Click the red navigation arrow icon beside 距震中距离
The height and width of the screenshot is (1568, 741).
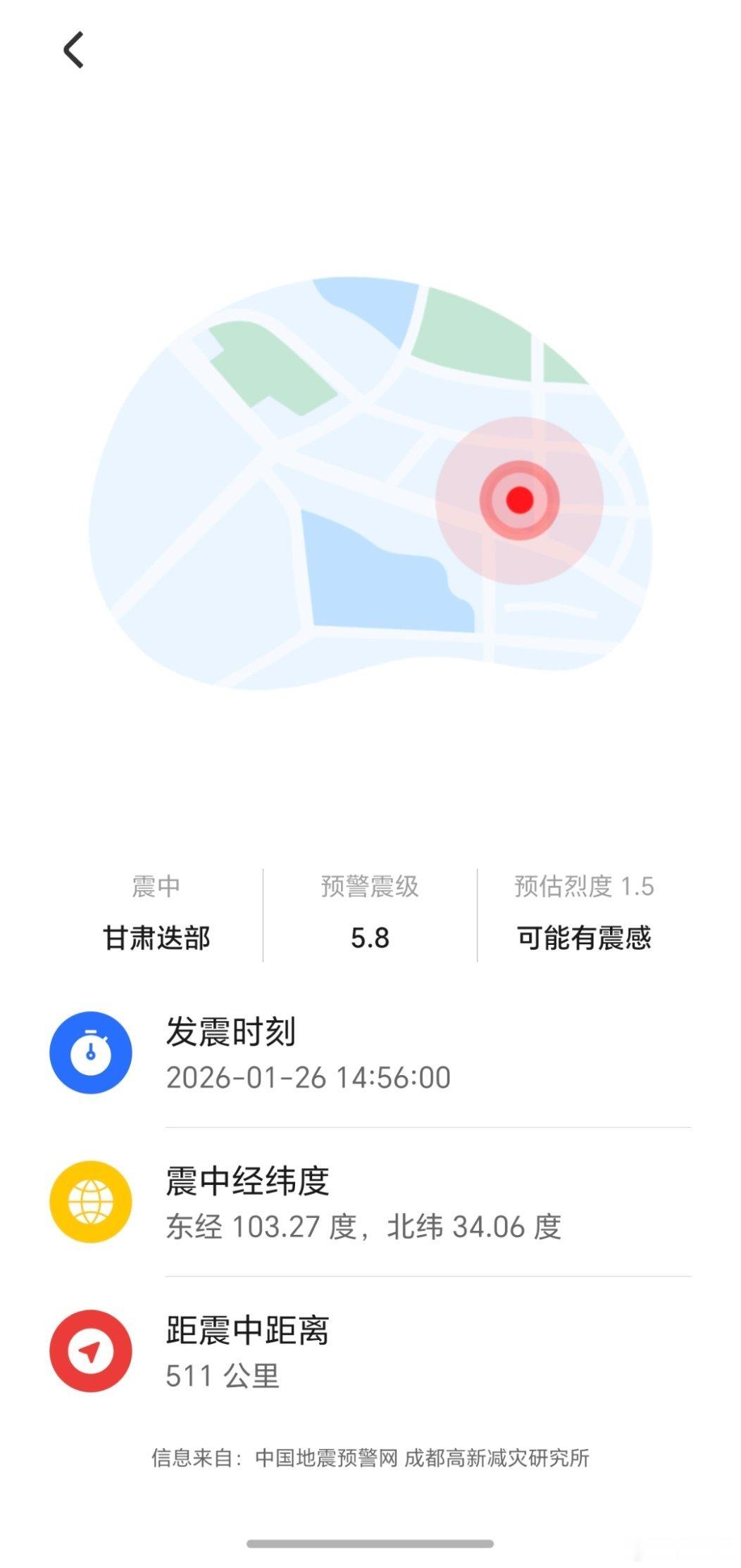[x=92, y=1350]
